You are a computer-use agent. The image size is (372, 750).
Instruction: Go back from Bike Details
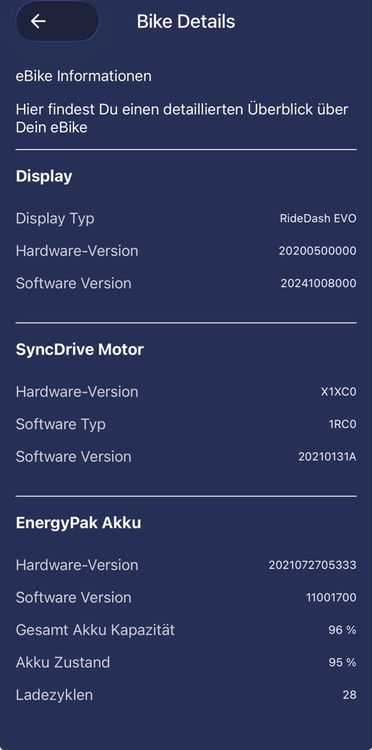pyautogui.click(x=57, y=22)
